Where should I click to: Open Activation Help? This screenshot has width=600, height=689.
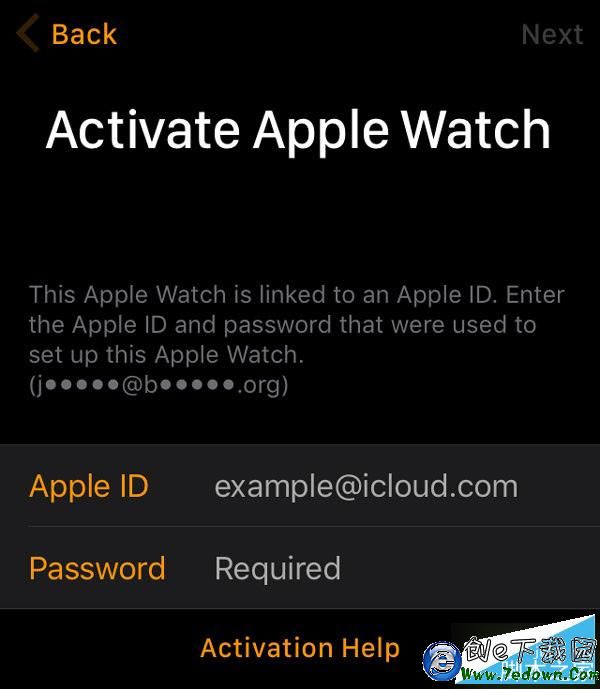coord(300,648)
